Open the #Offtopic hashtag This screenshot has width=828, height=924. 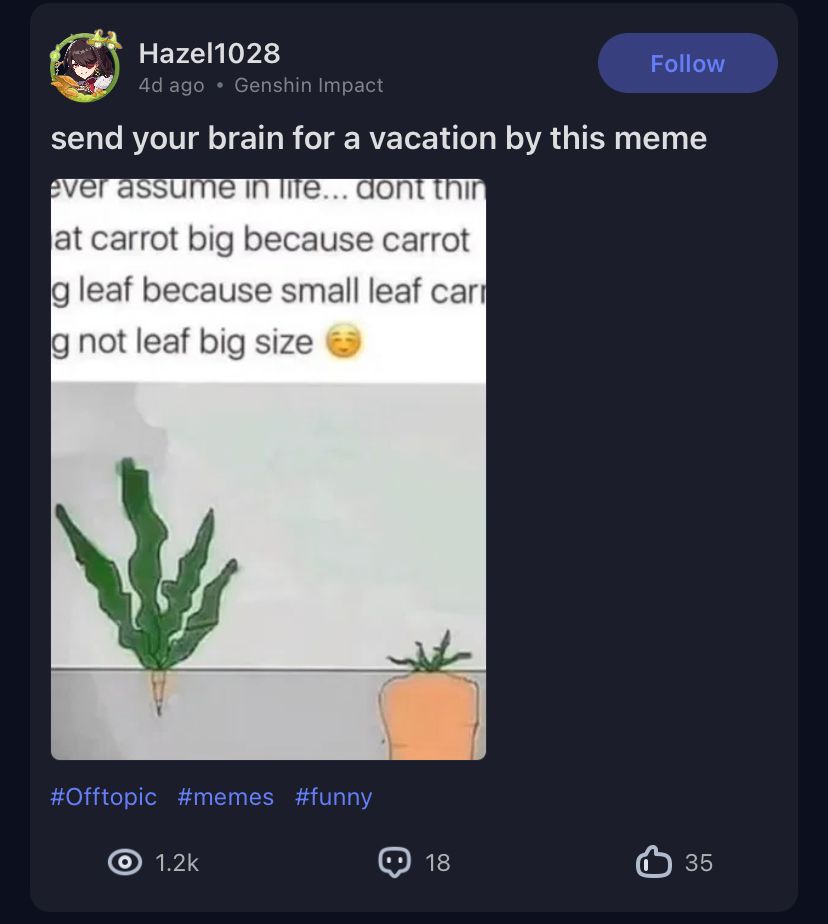tap(103, 797)
